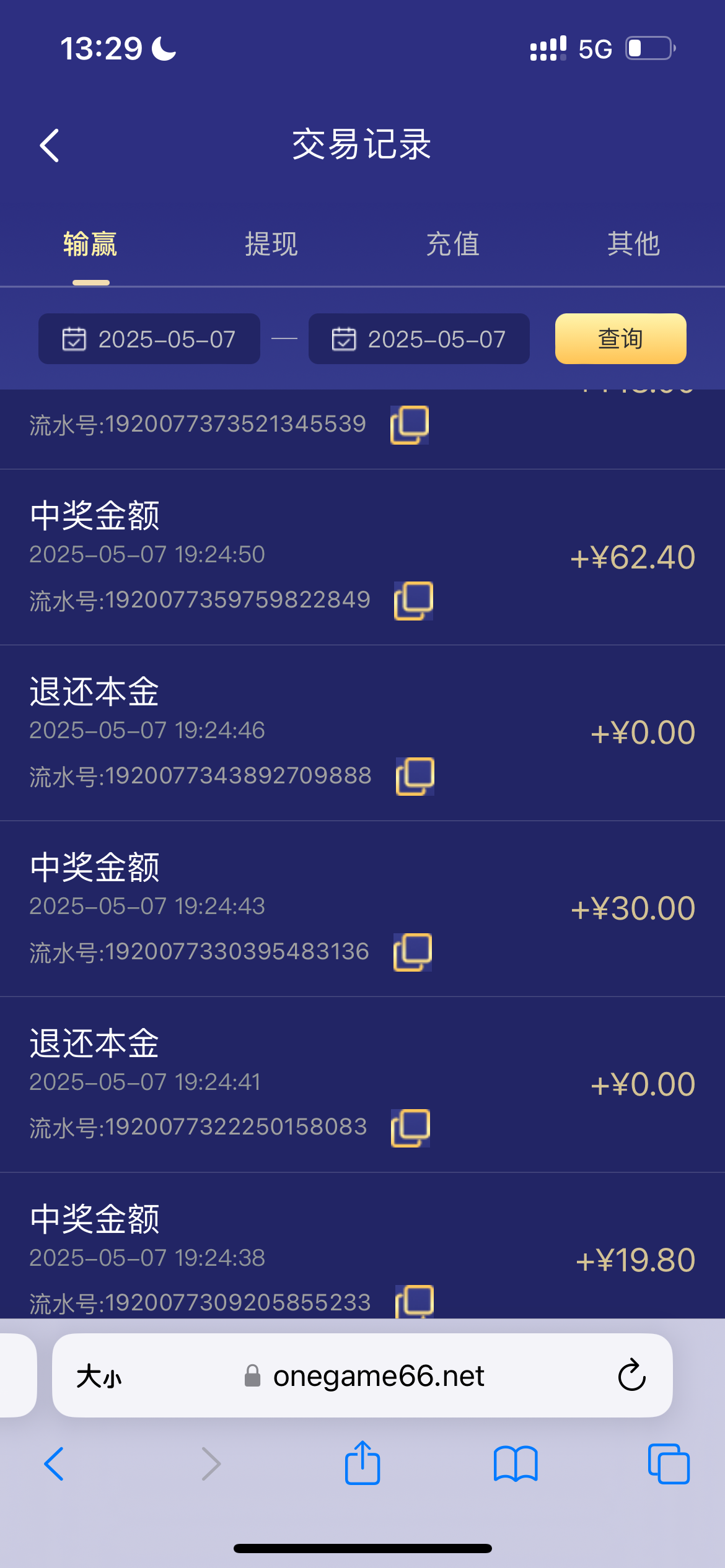Copy the serial number of the +¥19.80 record

click(415, 1300)
